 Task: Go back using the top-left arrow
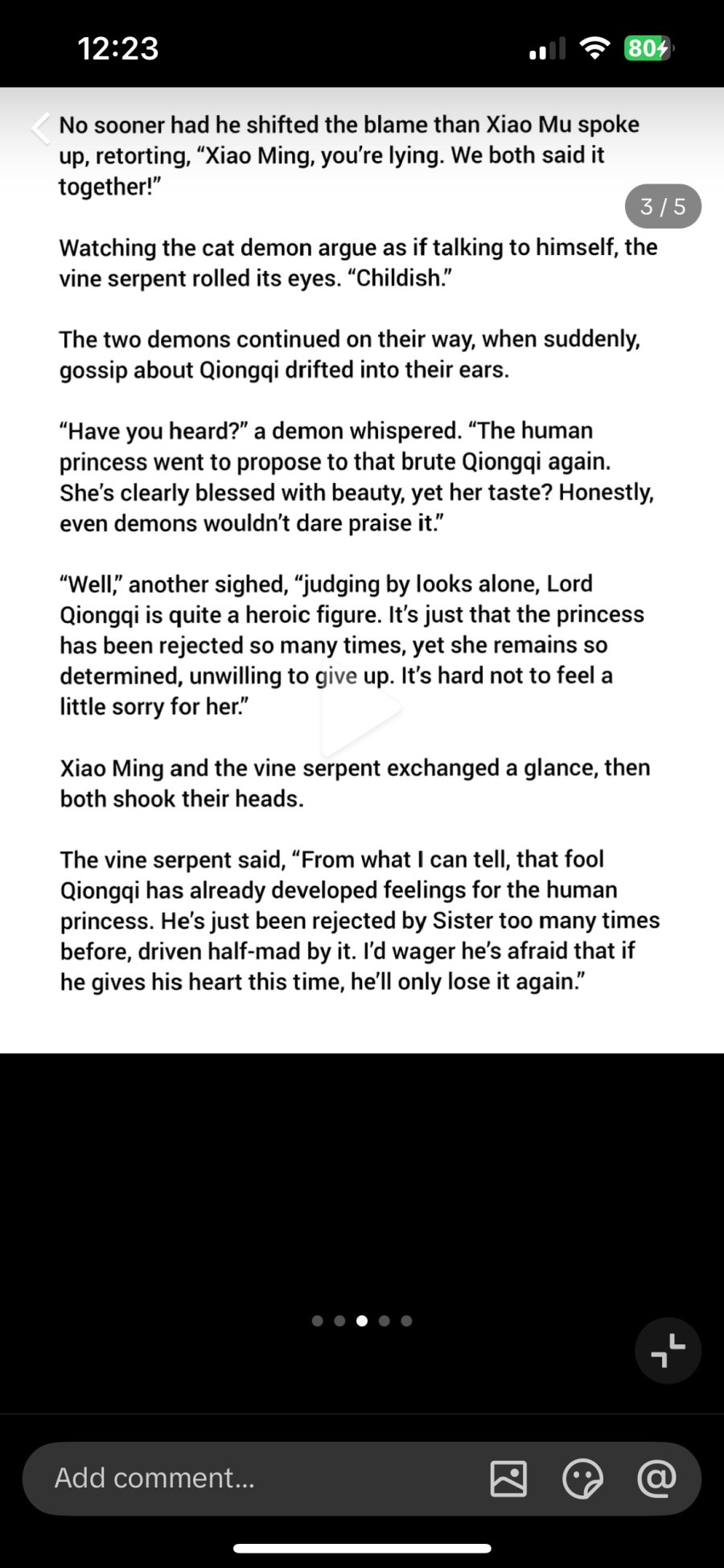42,129
